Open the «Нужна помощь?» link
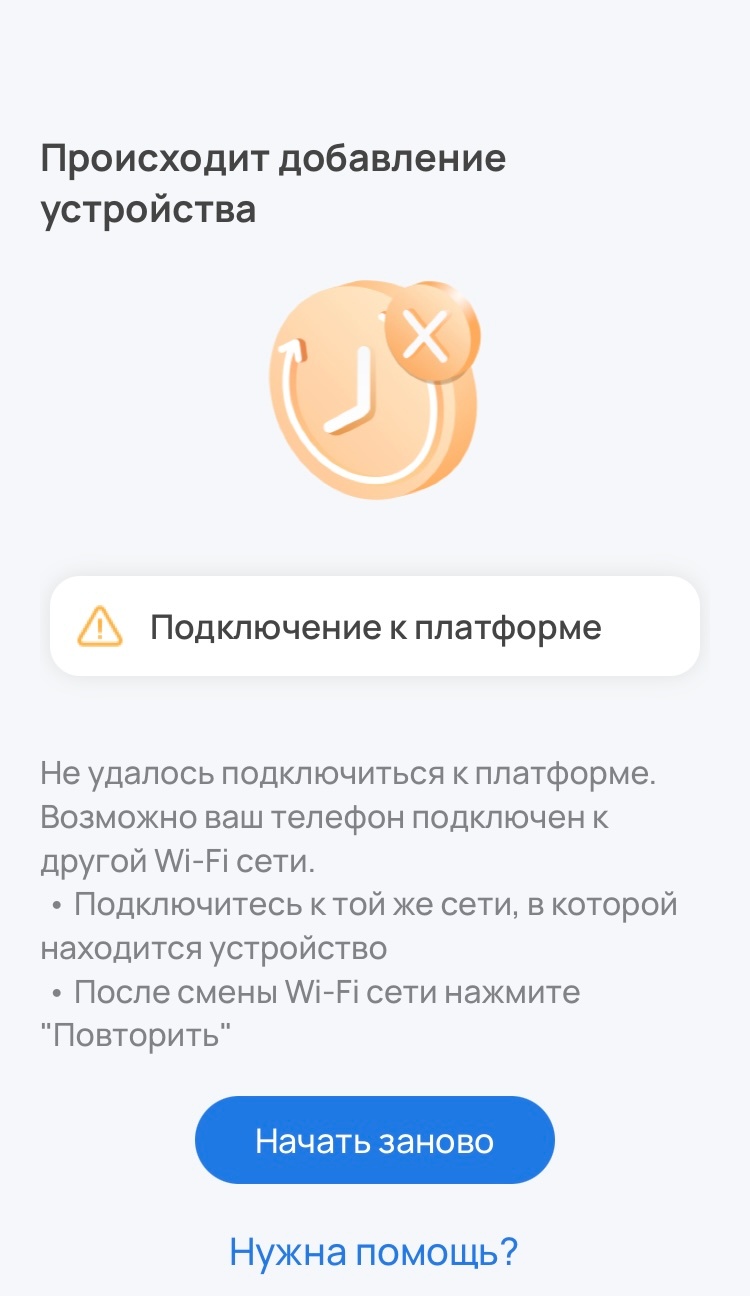Image resolution: width=750 pixels, height=1296 pixels. 374,1250
